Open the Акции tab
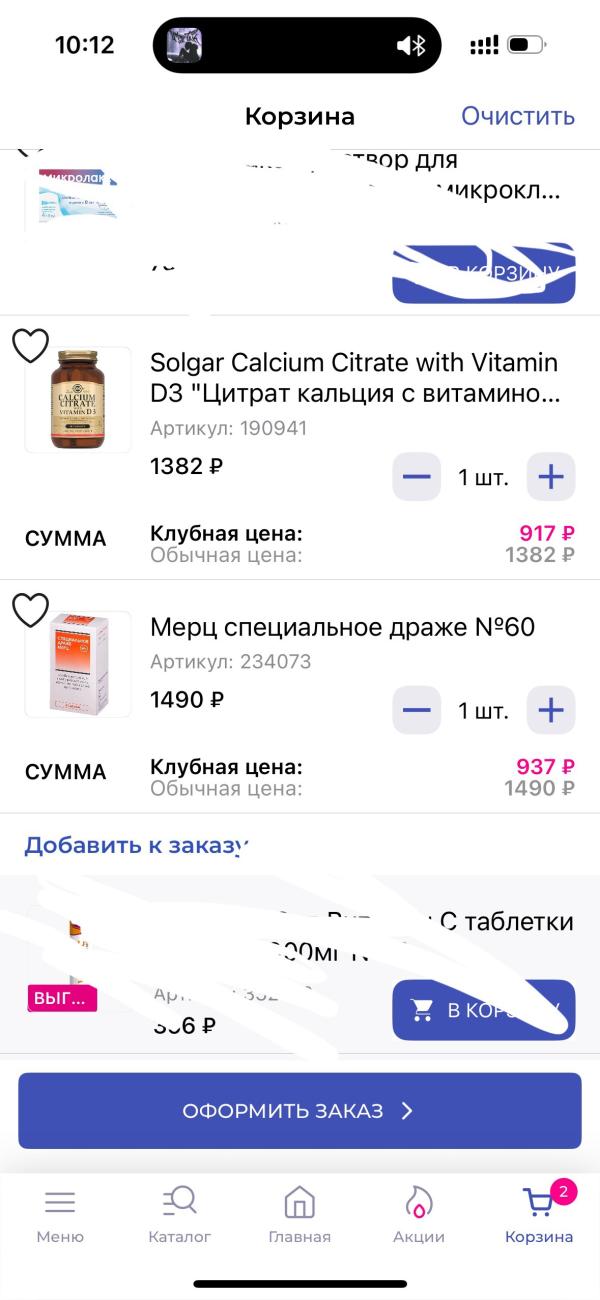This screenshot has height=1300, width=600. pos(418,1214)
